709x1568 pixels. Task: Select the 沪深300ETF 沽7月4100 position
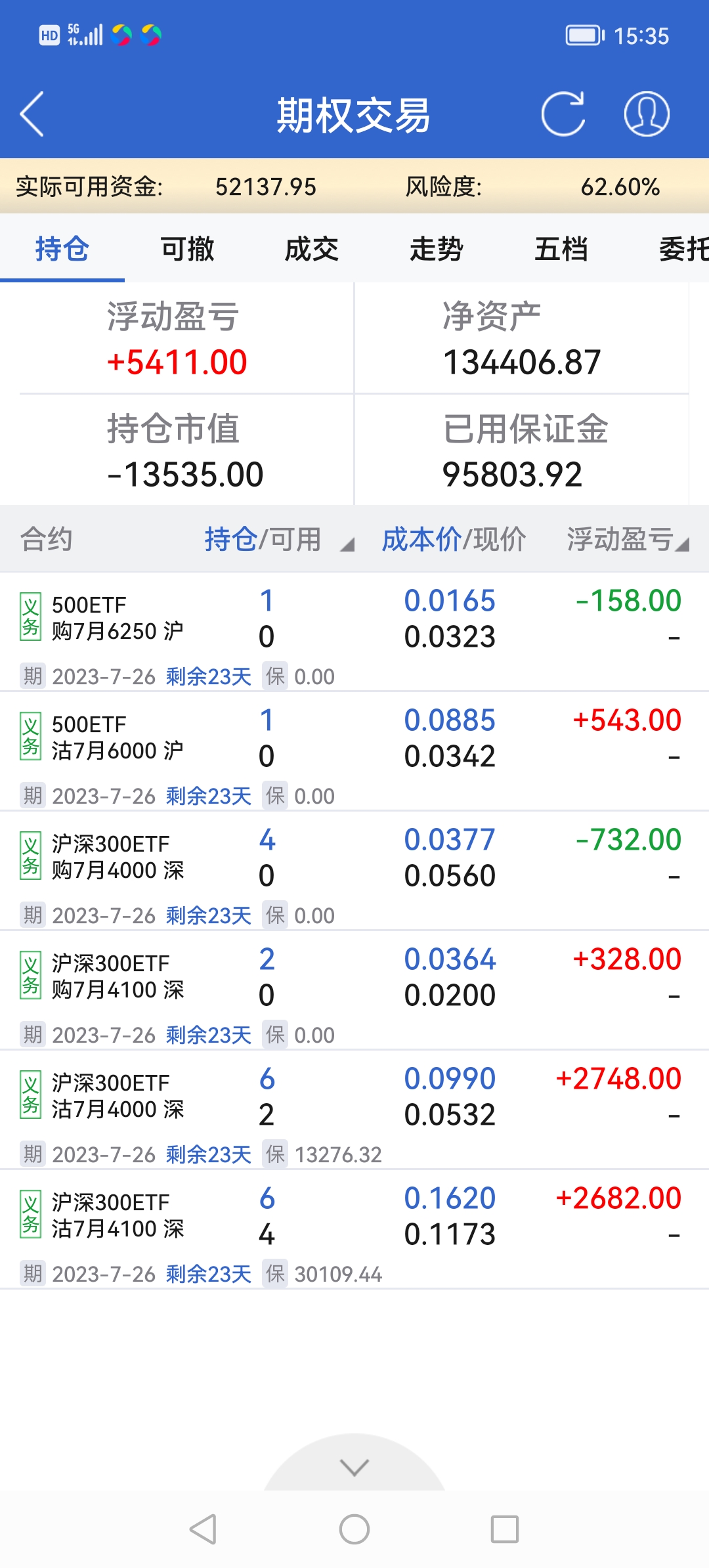tap(118, 1216)
